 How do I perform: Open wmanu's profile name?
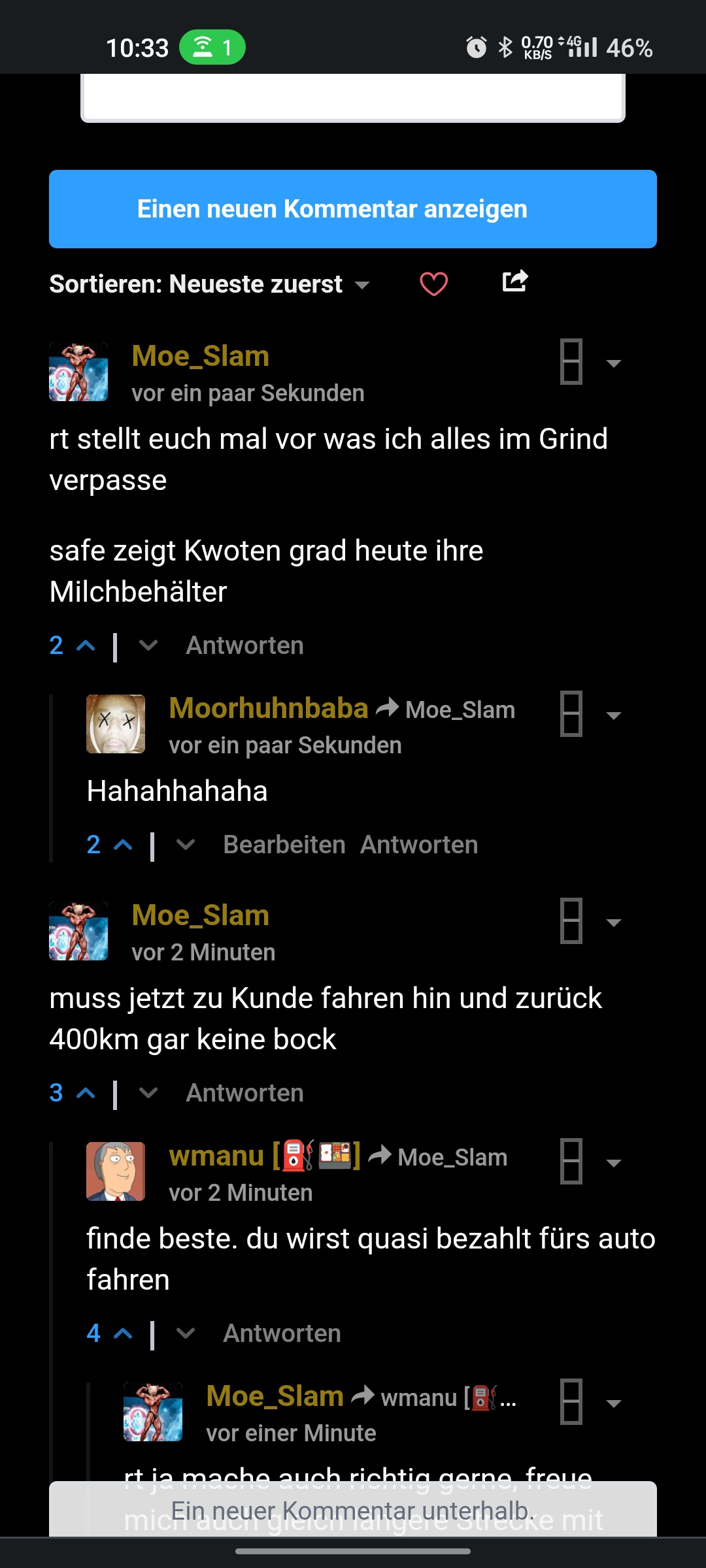click(216, 1156)
